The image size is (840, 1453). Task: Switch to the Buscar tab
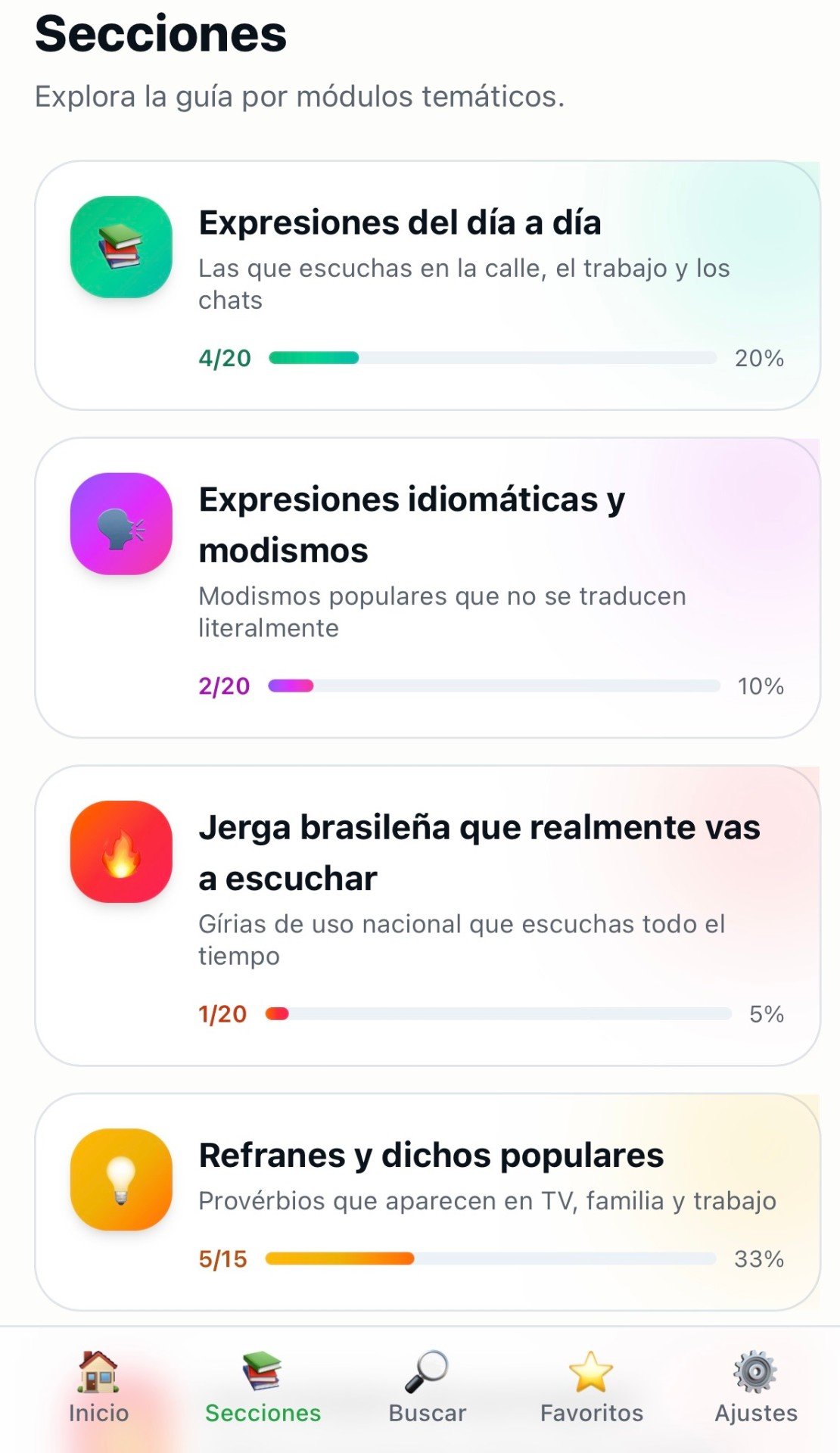pos(427,1387)
